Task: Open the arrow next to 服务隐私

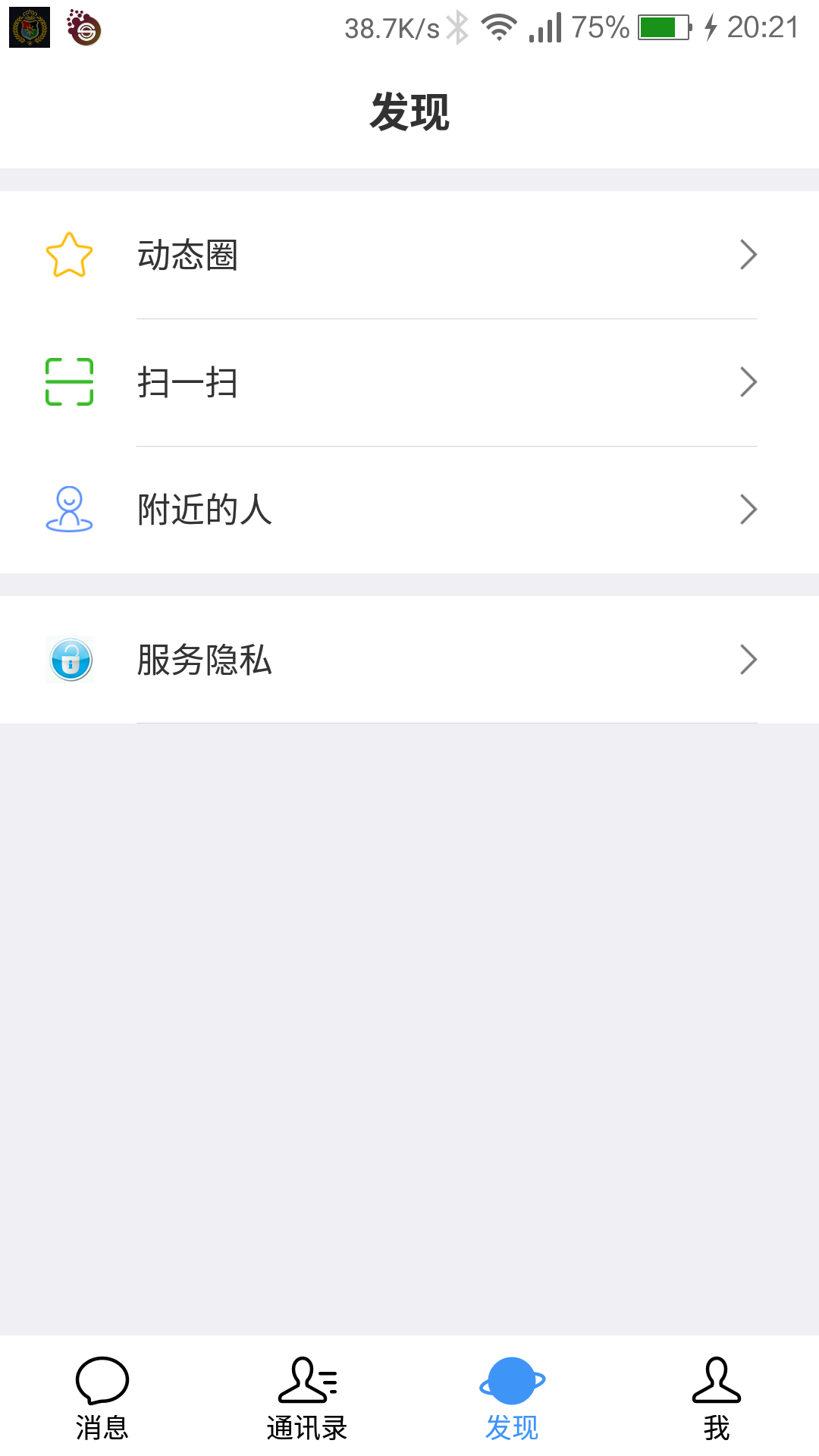Action: 749,660
